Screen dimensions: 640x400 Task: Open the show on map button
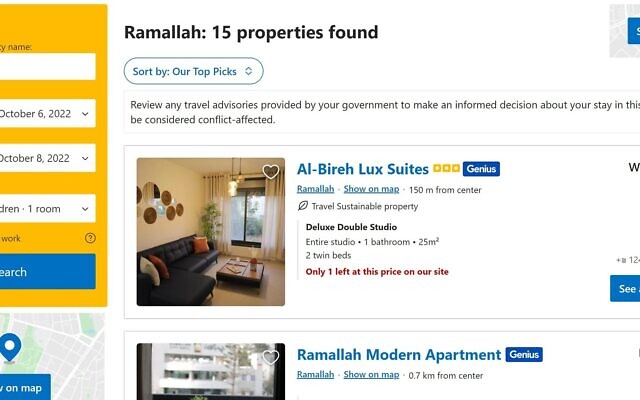coord(24,388)
